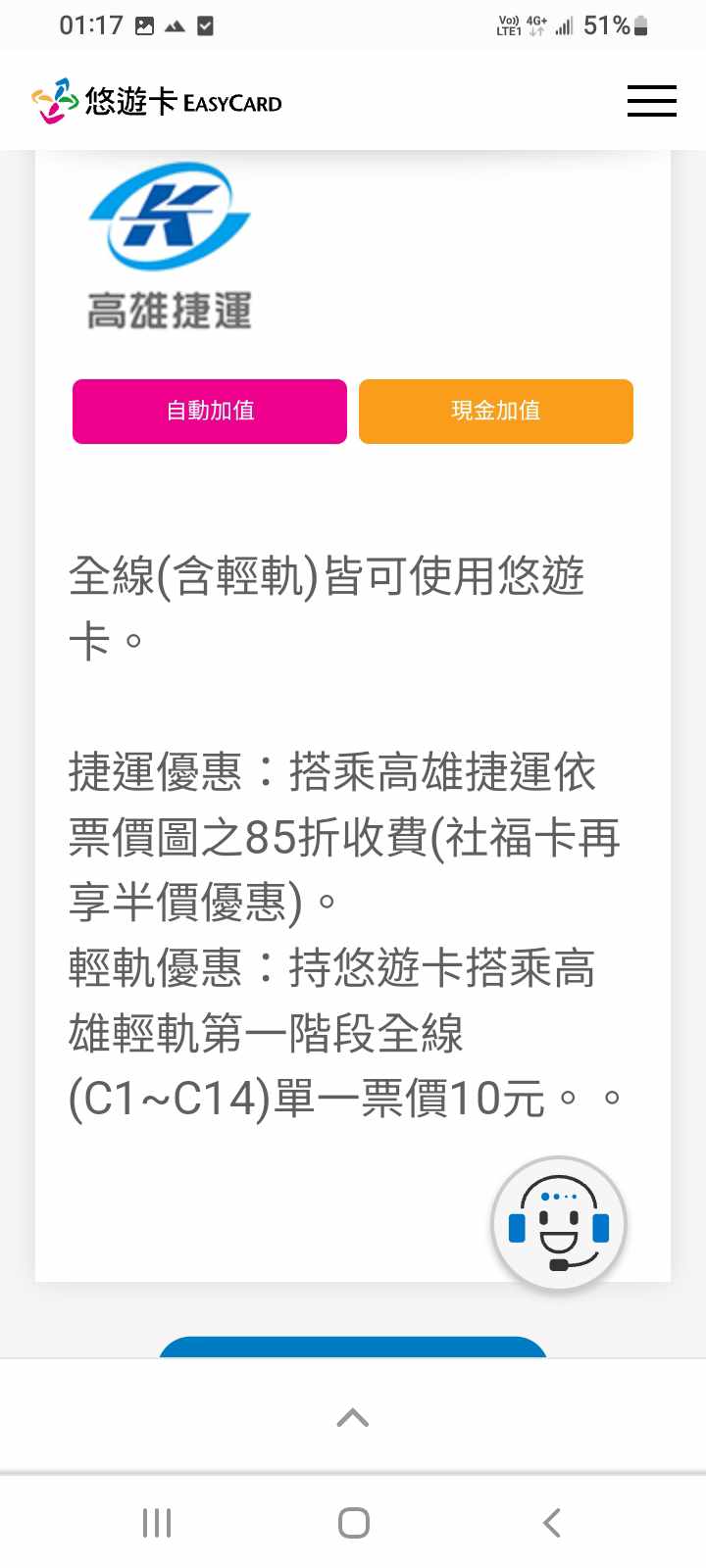The image size is (706, 1568).
Task: Select the 現金加值 button
Action: [x=496, y=412]
